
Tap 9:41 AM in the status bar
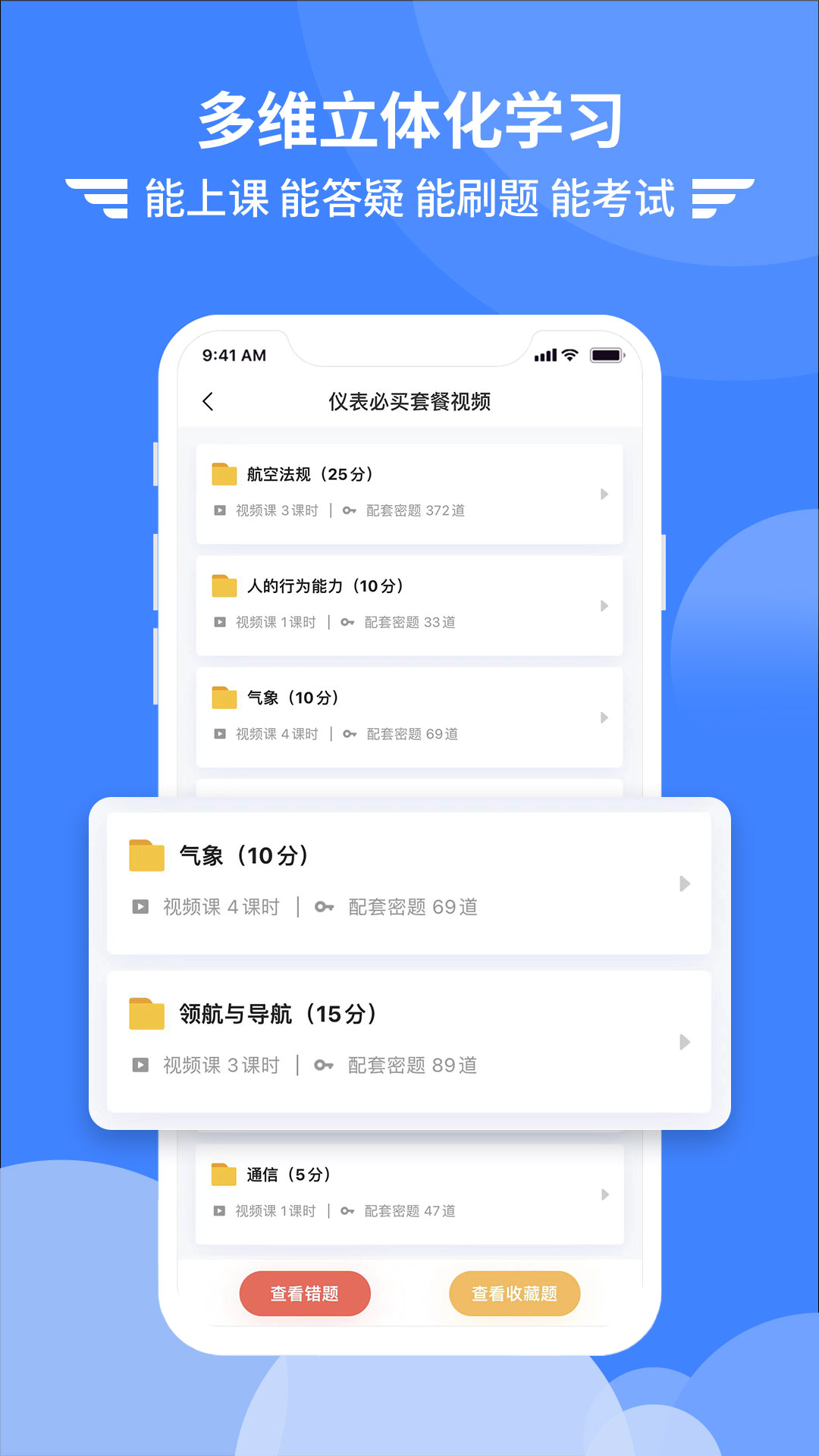point(232,354)
